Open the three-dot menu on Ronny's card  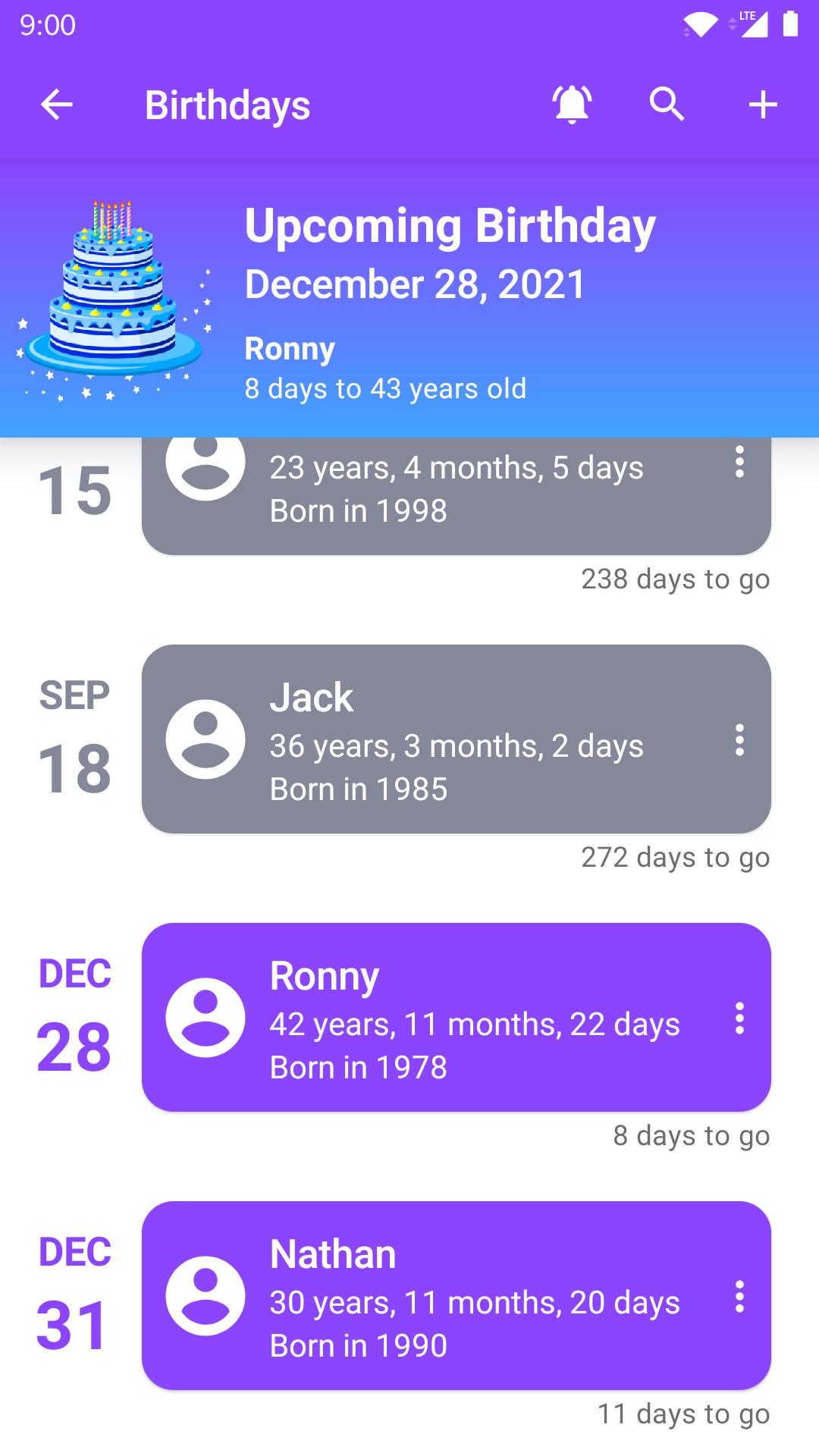(x=739, y=1018)
